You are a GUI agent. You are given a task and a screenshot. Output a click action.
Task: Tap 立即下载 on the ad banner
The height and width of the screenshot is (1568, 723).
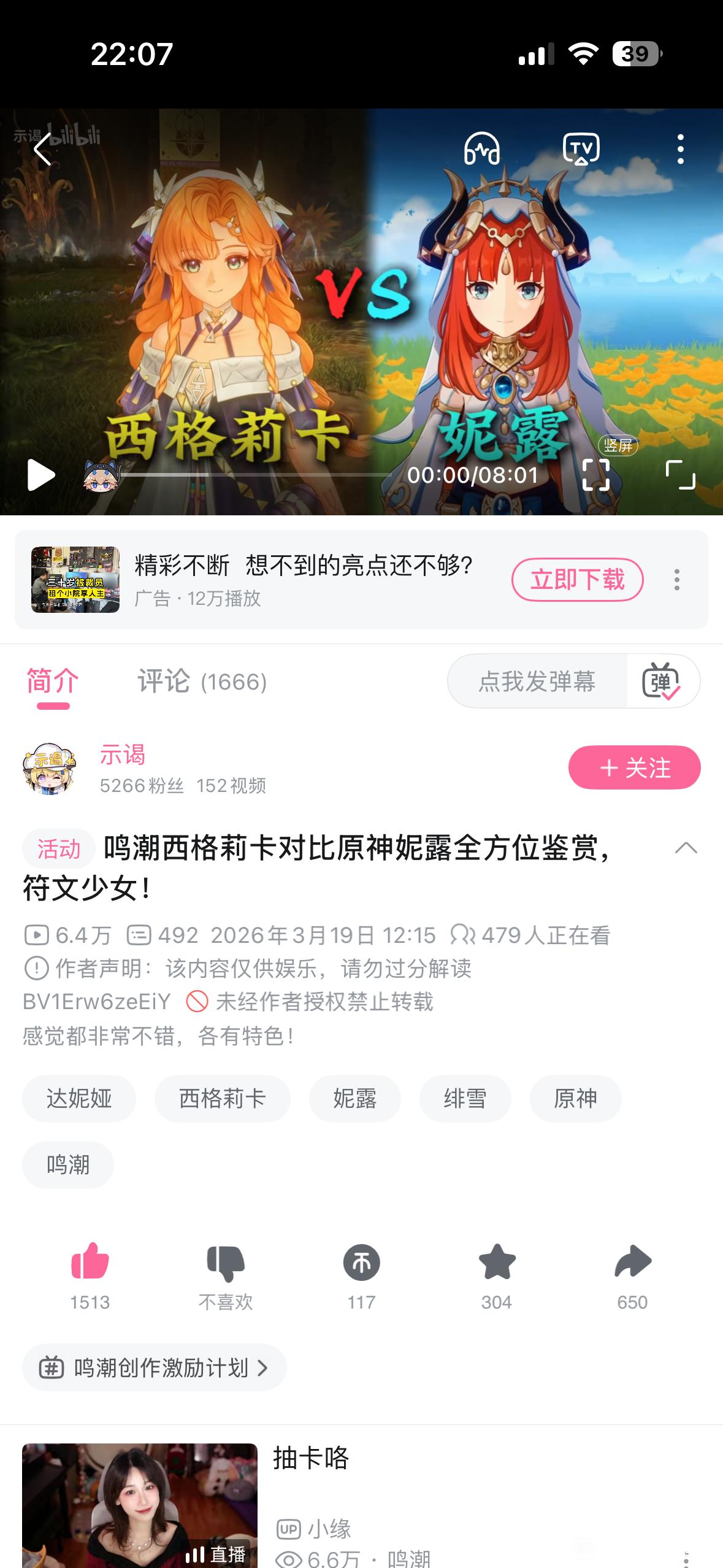tap(577, 580)
